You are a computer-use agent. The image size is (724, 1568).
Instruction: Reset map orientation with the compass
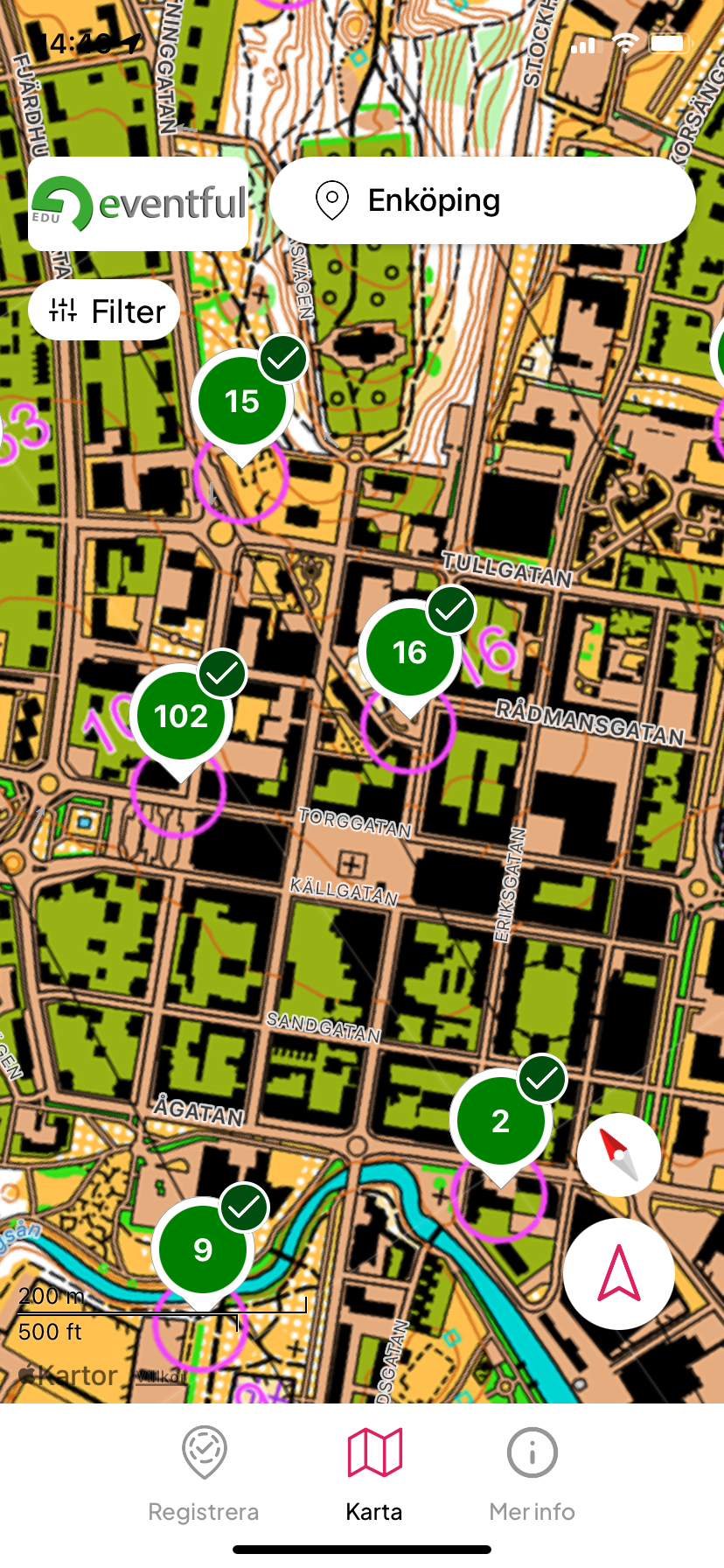[619, 1155]
